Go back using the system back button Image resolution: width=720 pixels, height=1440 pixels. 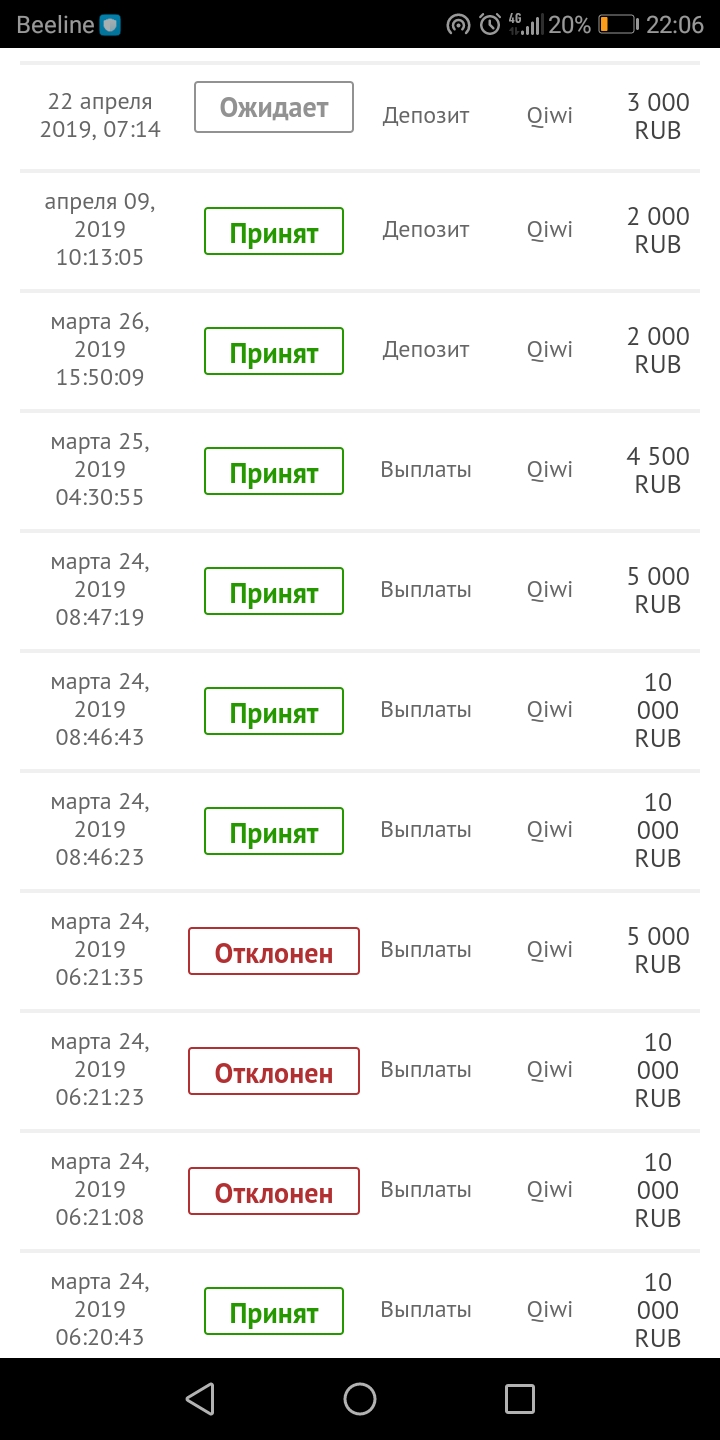pos(201,1398)
